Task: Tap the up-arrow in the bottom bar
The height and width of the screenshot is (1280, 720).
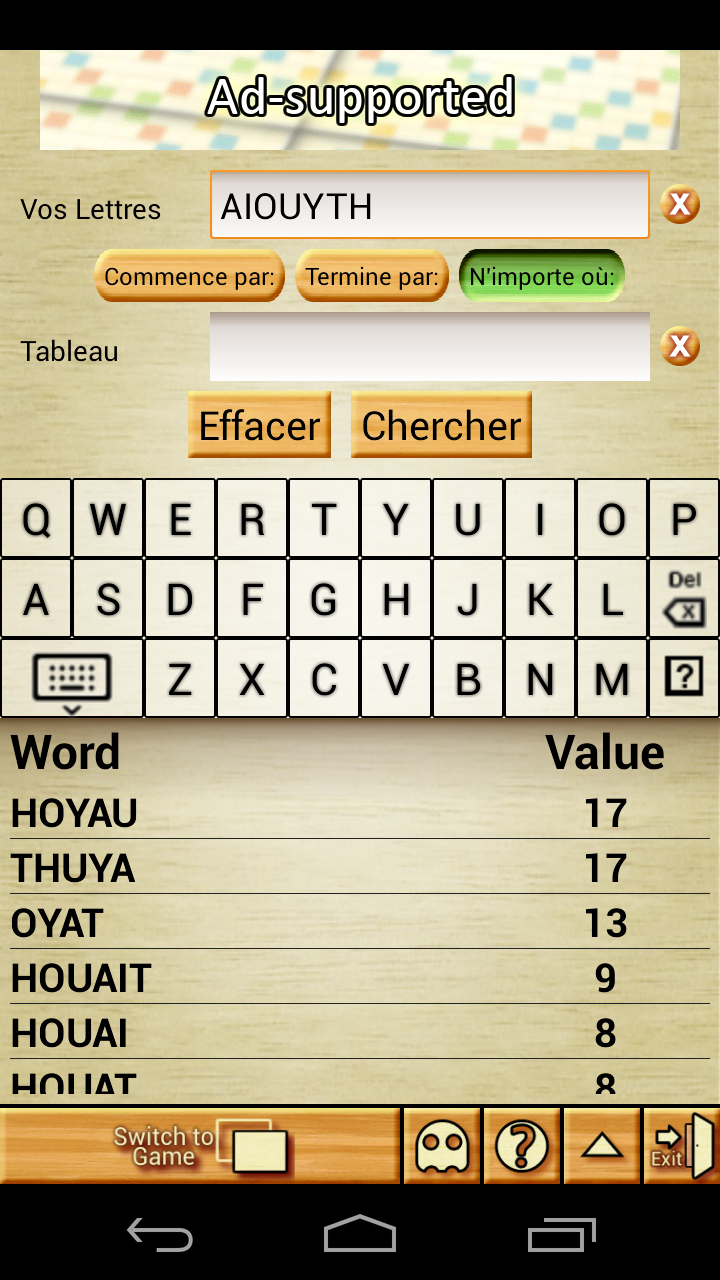Action: click(602, 1146)
